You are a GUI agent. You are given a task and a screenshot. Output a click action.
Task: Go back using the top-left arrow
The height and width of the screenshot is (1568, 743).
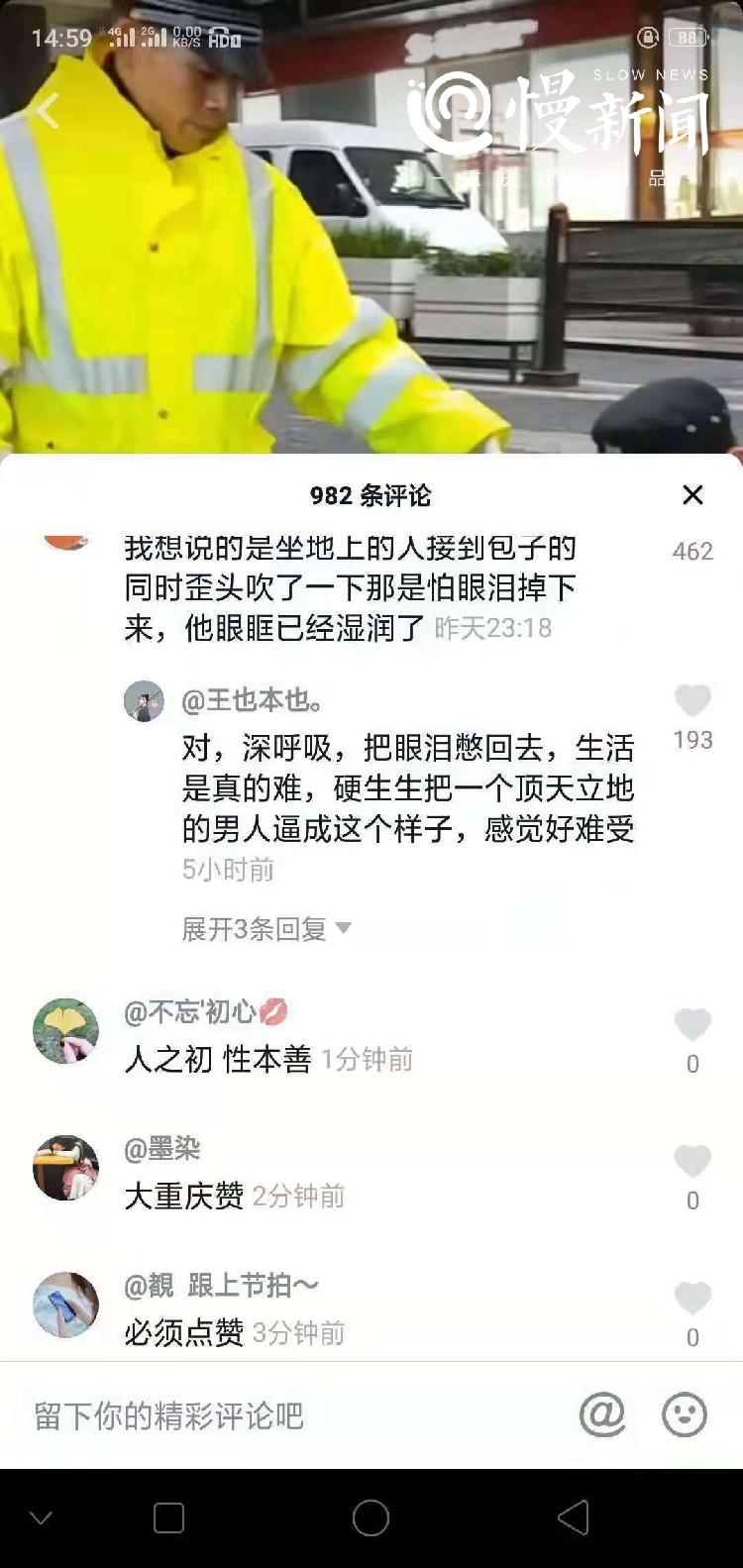pyautogui.click(x=48, y=111)
